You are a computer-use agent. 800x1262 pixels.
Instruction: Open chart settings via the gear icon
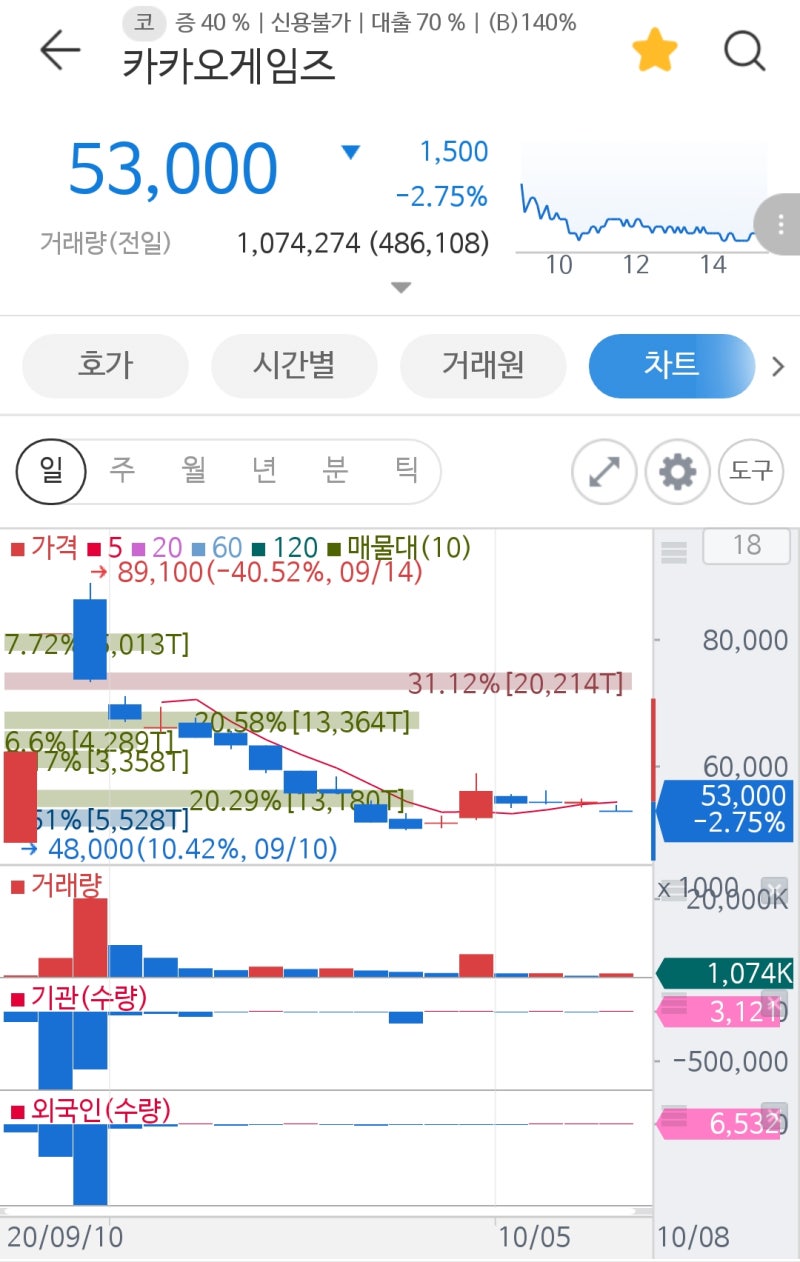pyautogui.click(x=678, y=471)
